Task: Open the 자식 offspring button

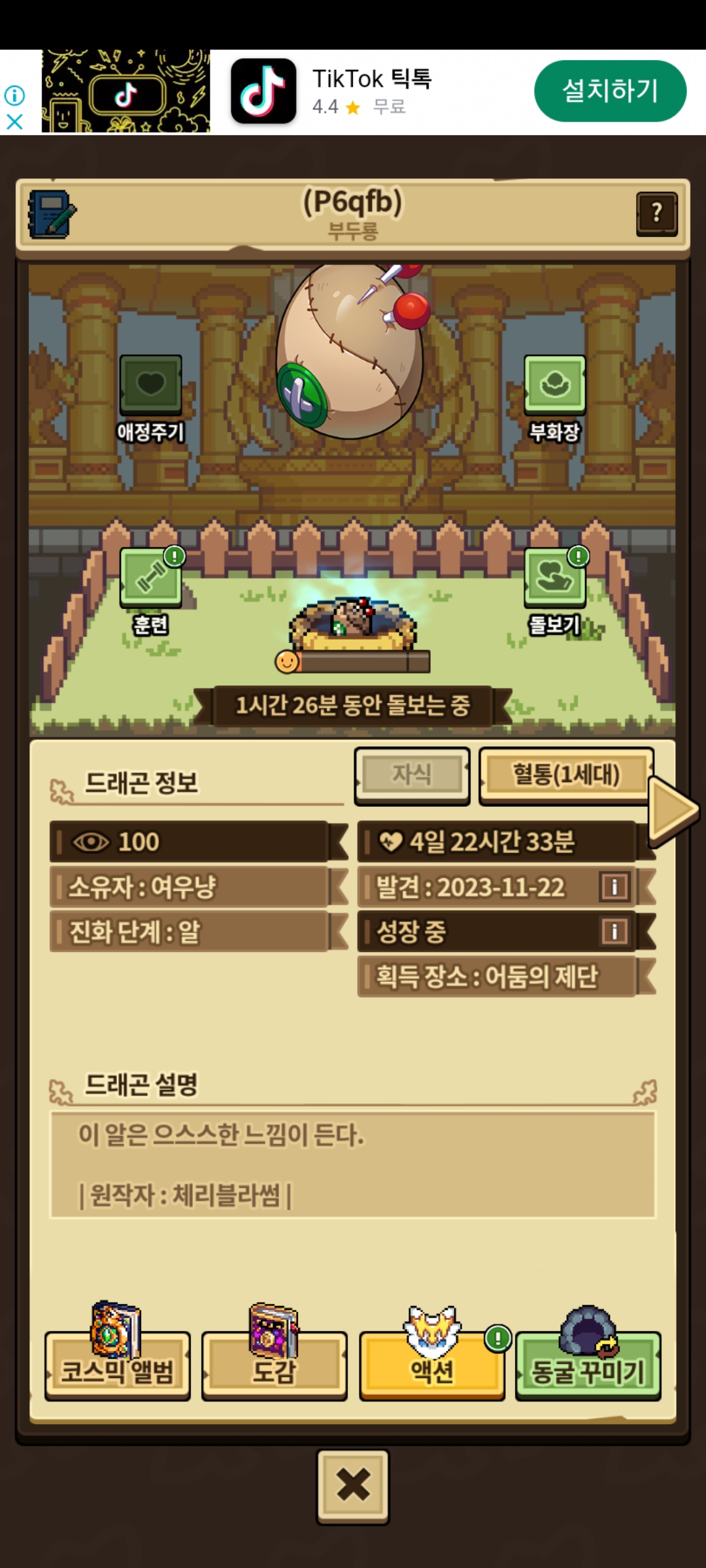Action: (x=412, y=775)
